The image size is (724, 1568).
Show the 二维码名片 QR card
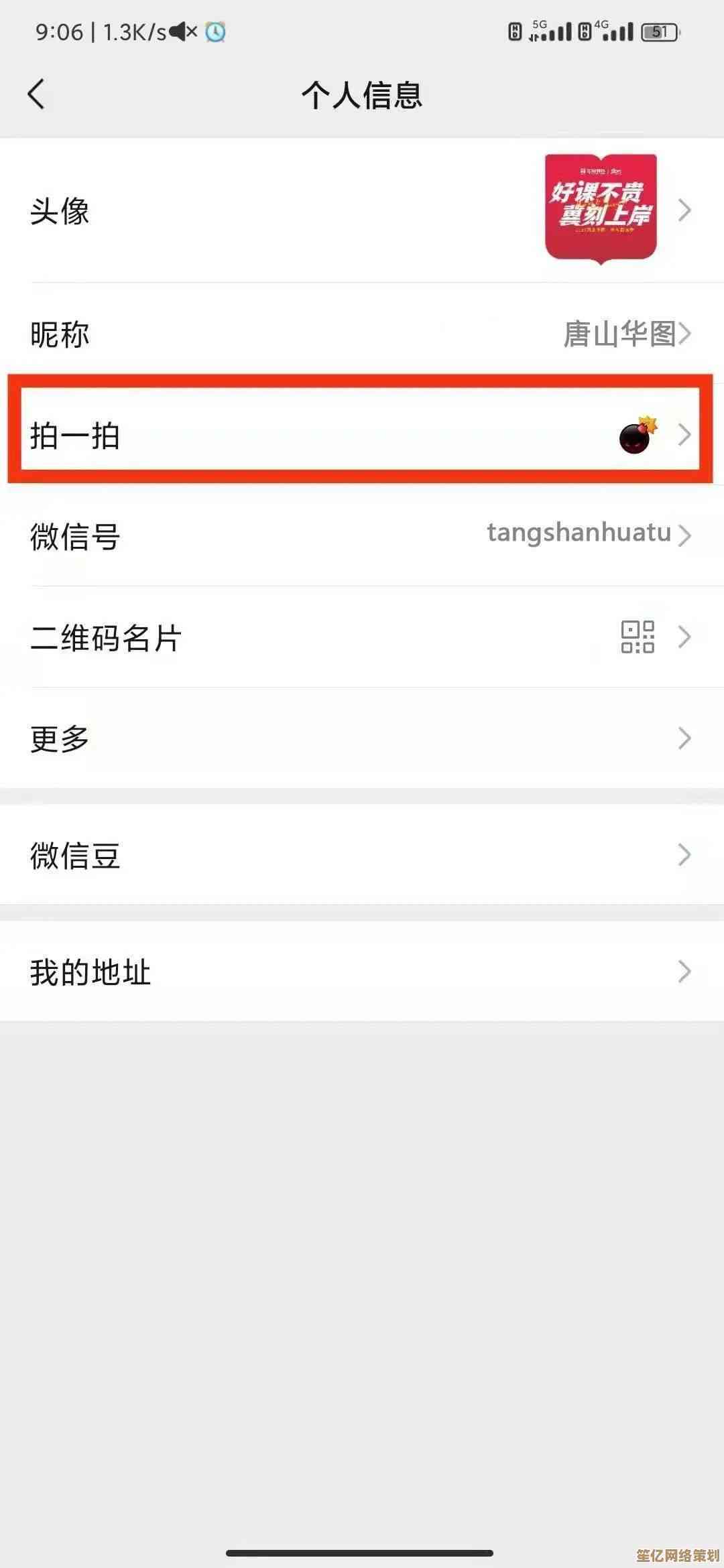[362, 637]
